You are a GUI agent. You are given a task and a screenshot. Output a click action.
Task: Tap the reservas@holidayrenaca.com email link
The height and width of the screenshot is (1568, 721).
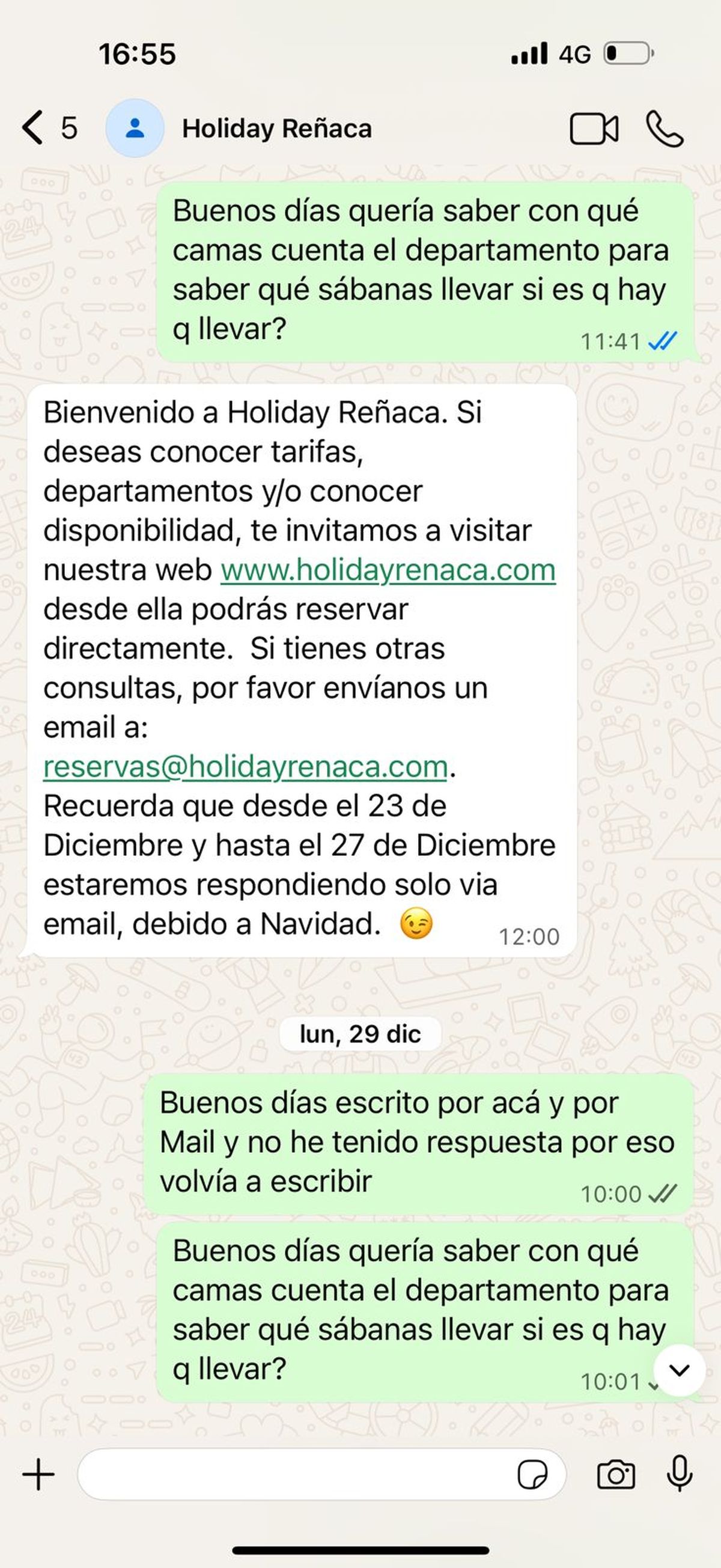(245, 766)
